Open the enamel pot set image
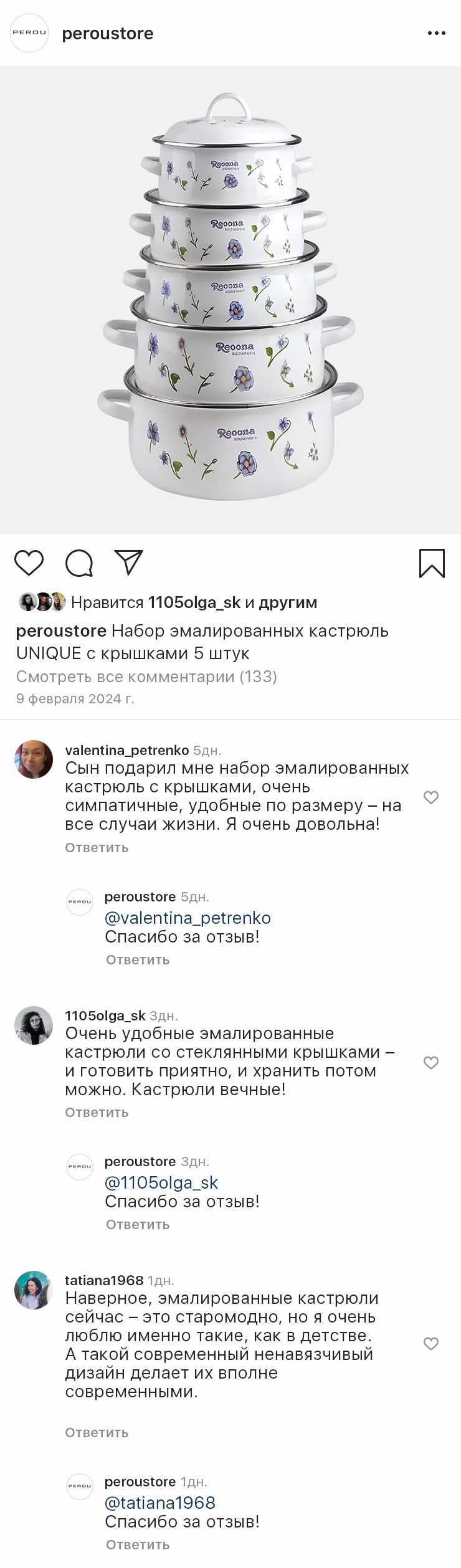 pyautogui.click(x=230, y=300)
